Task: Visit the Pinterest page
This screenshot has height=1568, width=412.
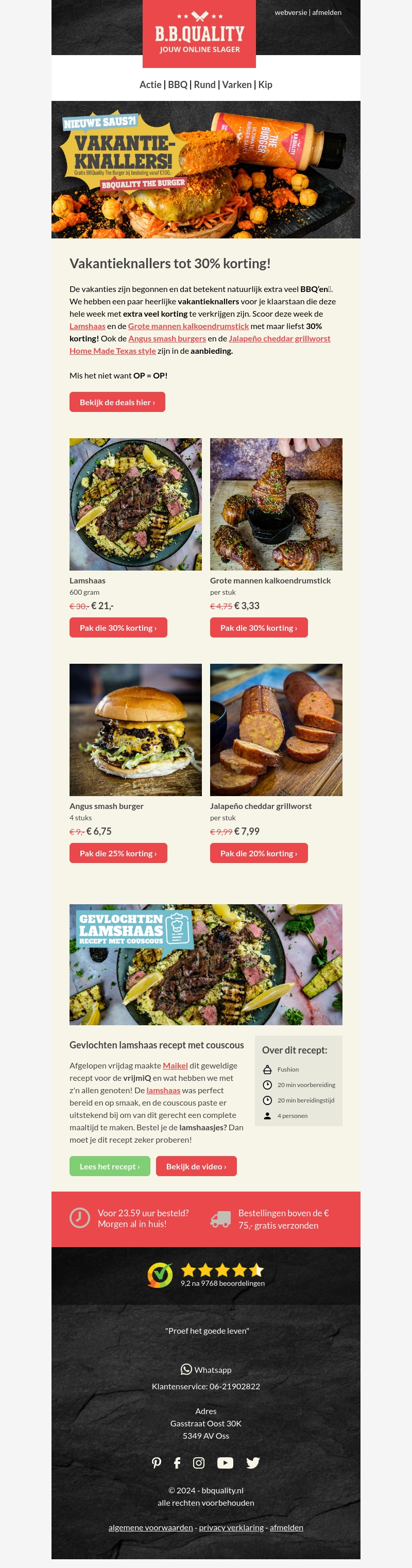Action: 157,1463
